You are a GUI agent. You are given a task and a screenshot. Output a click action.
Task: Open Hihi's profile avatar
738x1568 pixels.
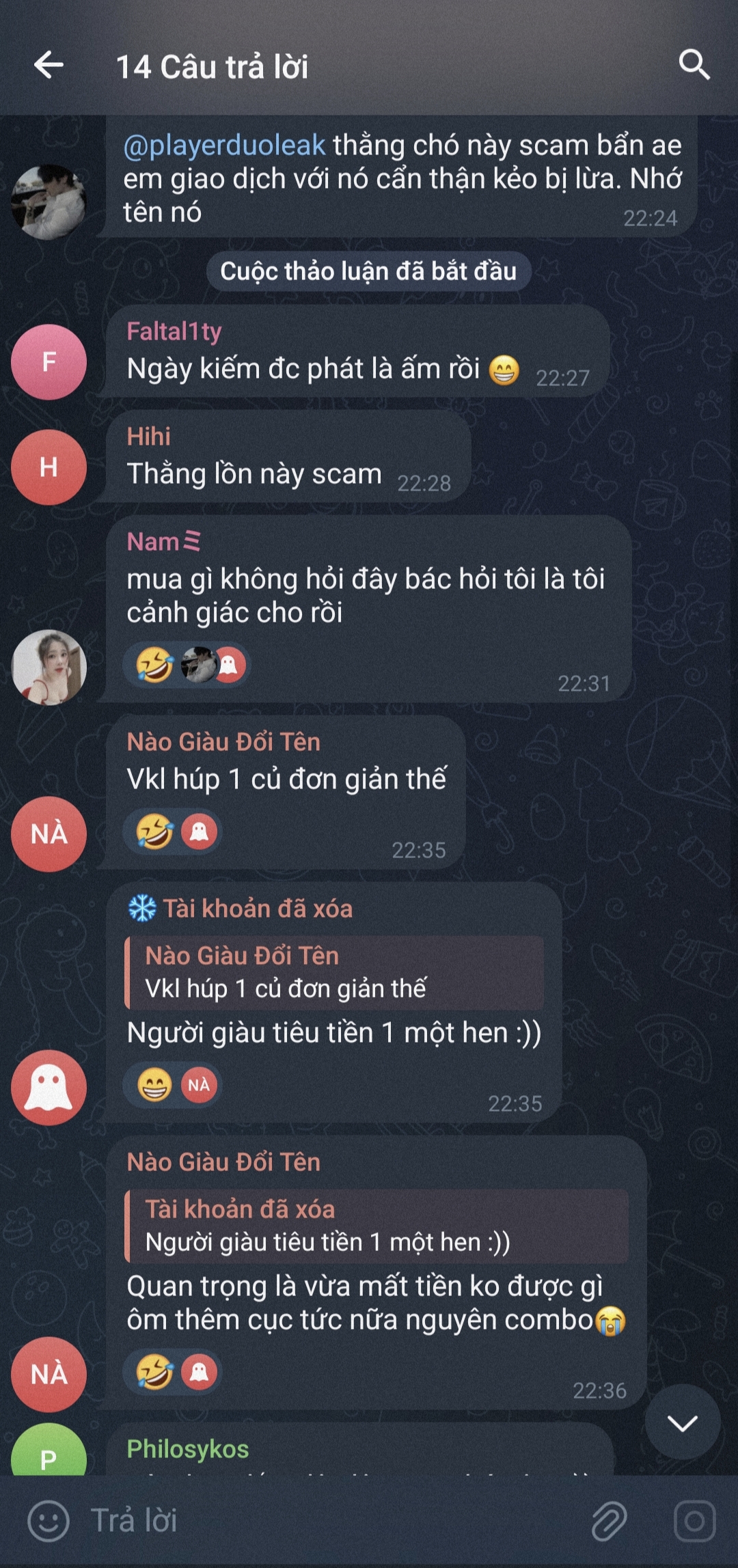point(49,467)
